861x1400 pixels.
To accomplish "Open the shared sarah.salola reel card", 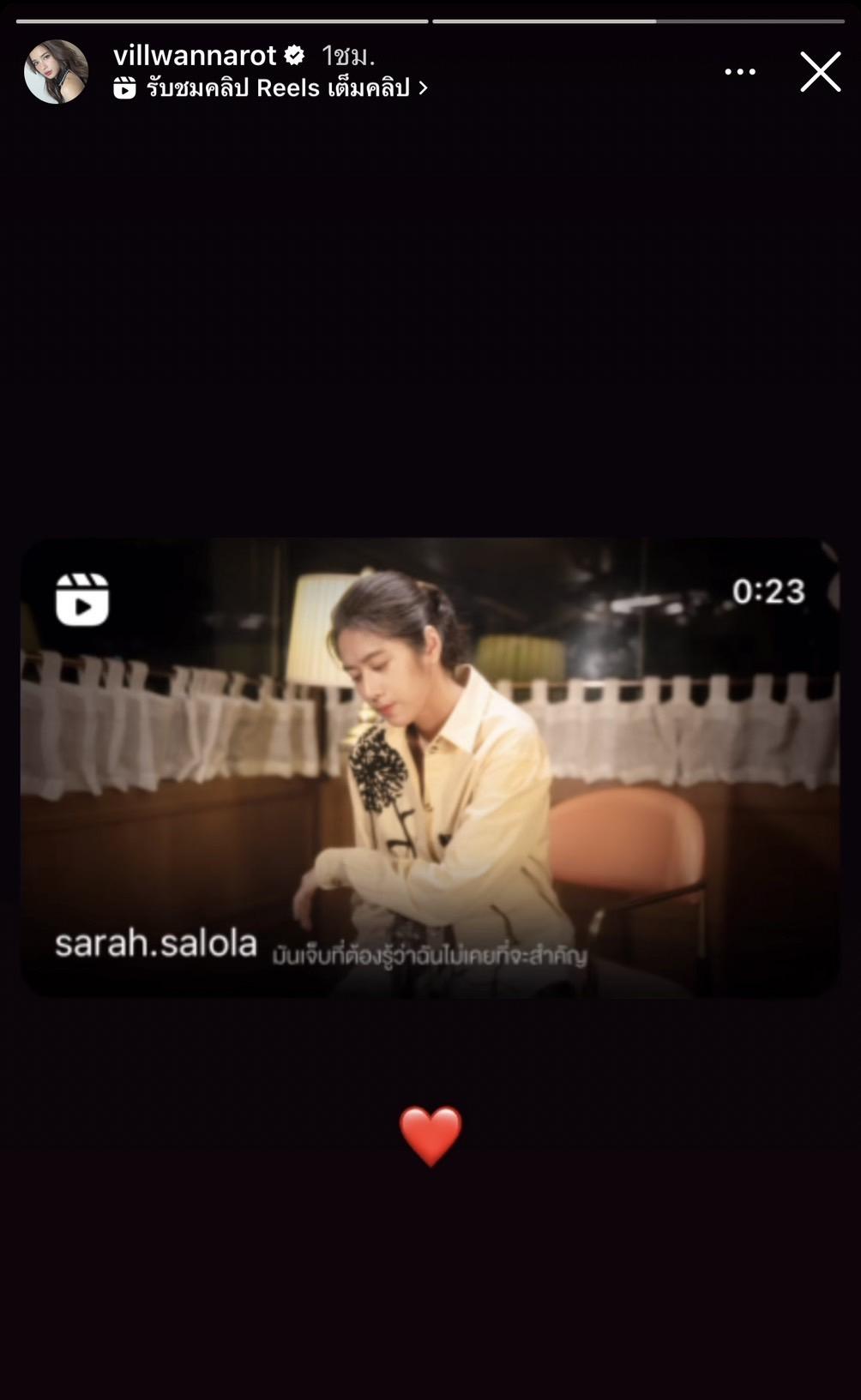I will coord(430,766).
